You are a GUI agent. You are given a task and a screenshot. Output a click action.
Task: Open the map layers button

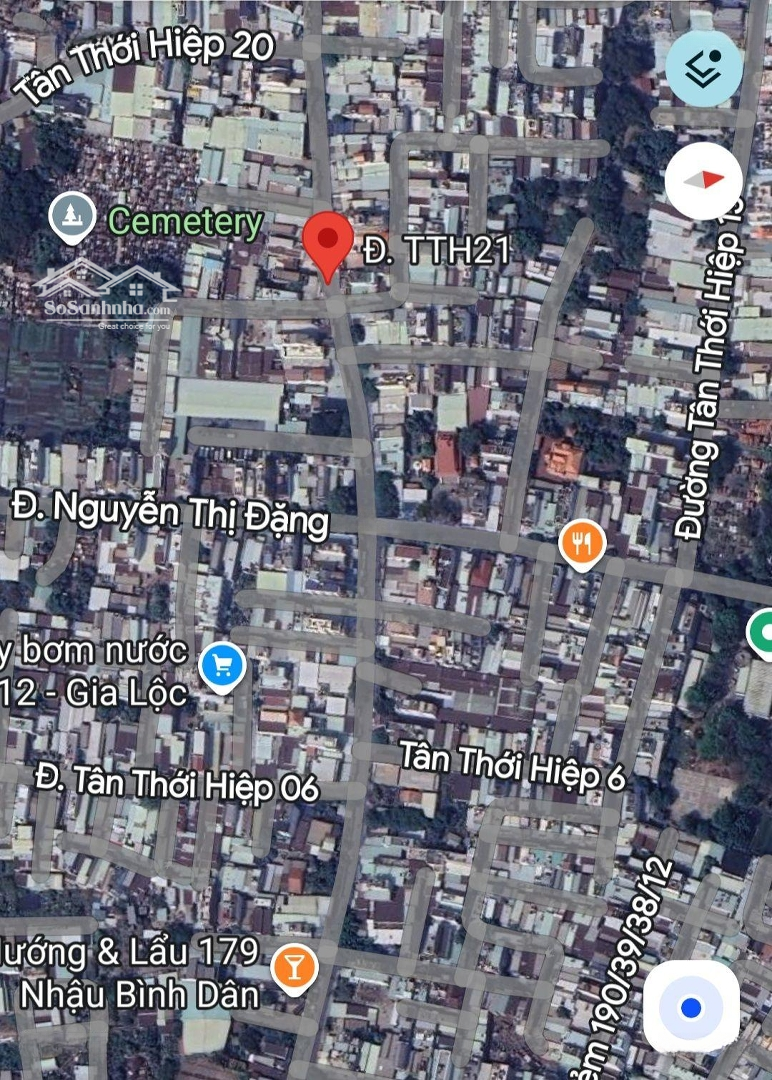tap(704, 68)
